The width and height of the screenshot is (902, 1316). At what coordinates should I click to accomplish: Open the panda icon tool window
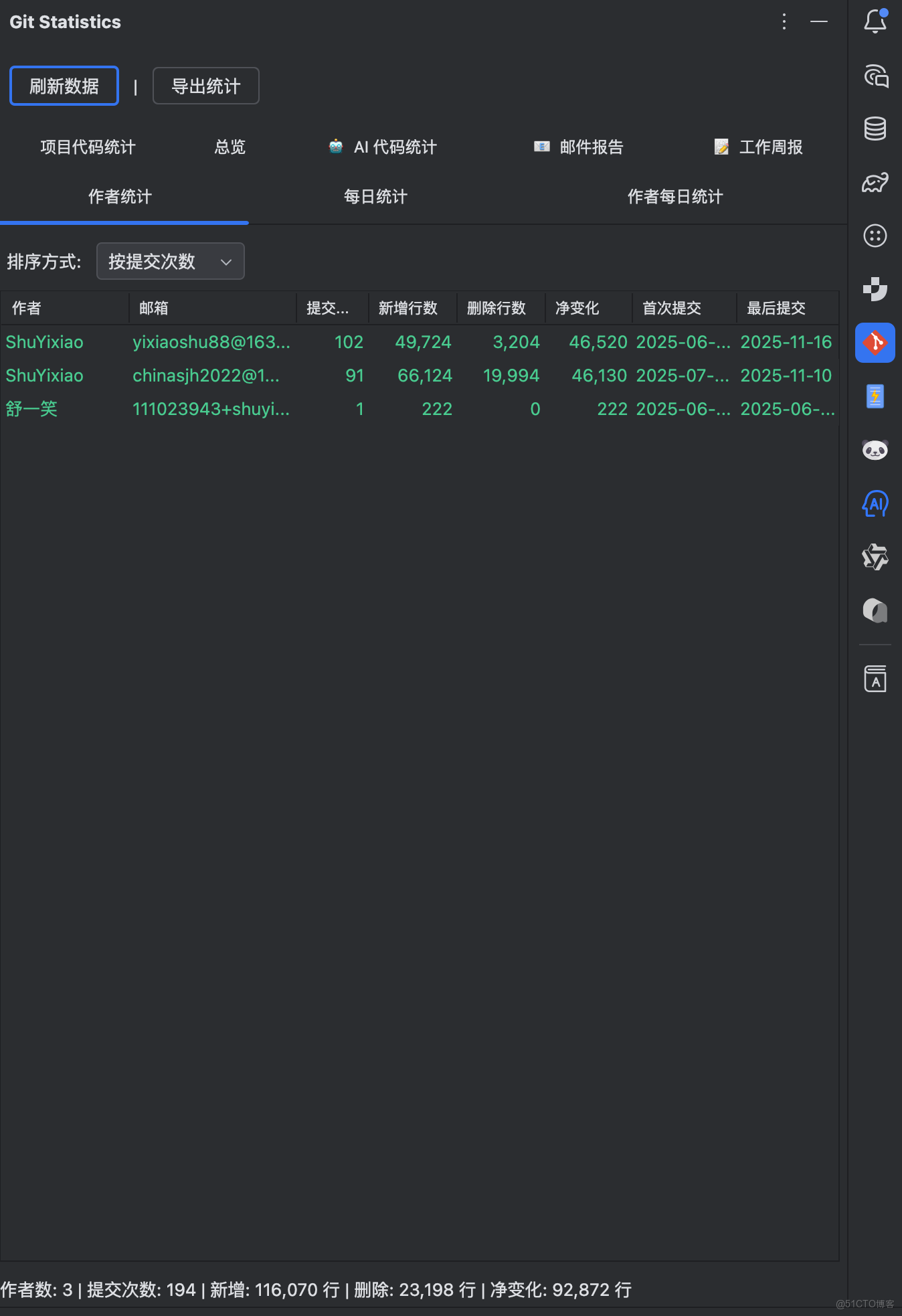point(875,450)
